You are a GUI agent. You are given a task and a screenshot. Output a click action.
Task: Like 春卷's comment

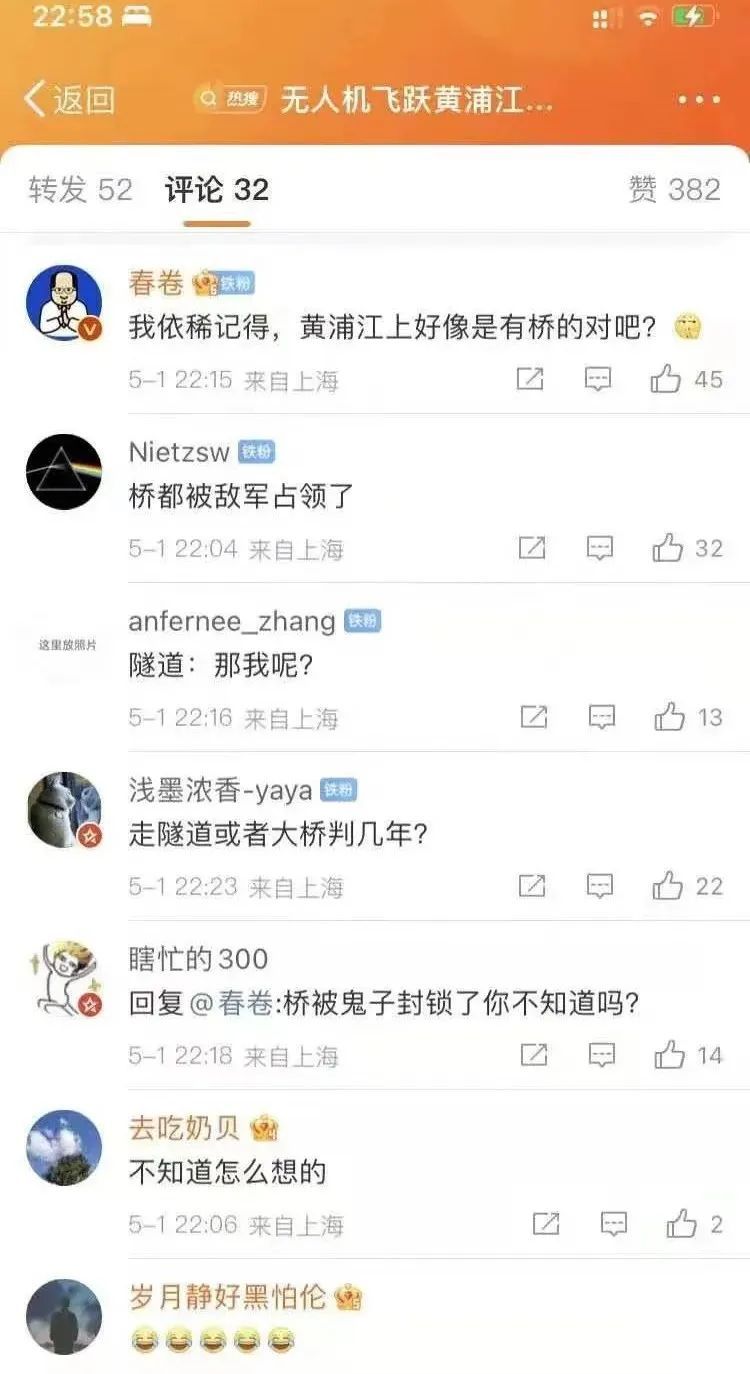(x=666, y=379)
